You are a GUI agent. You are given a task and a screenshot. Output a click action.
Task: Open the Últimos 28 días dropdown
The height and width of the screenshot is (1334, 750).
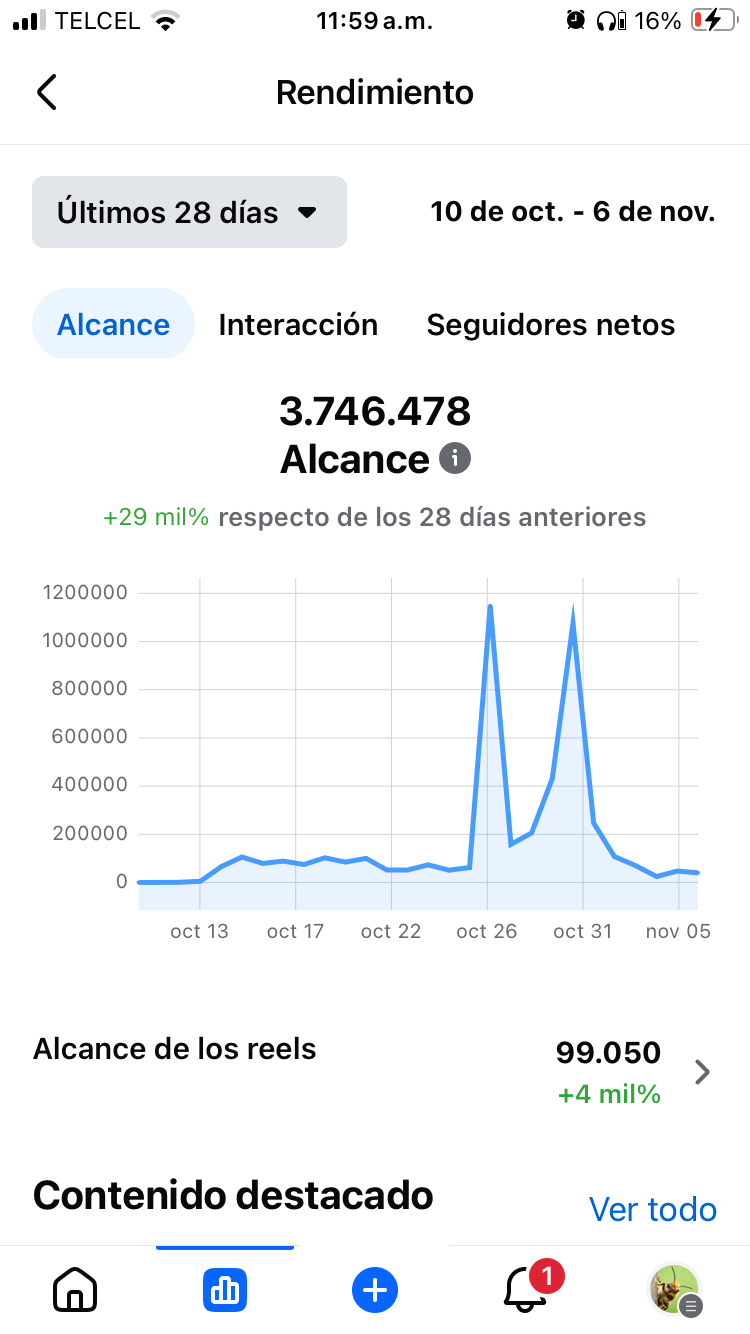pos(189,212)
